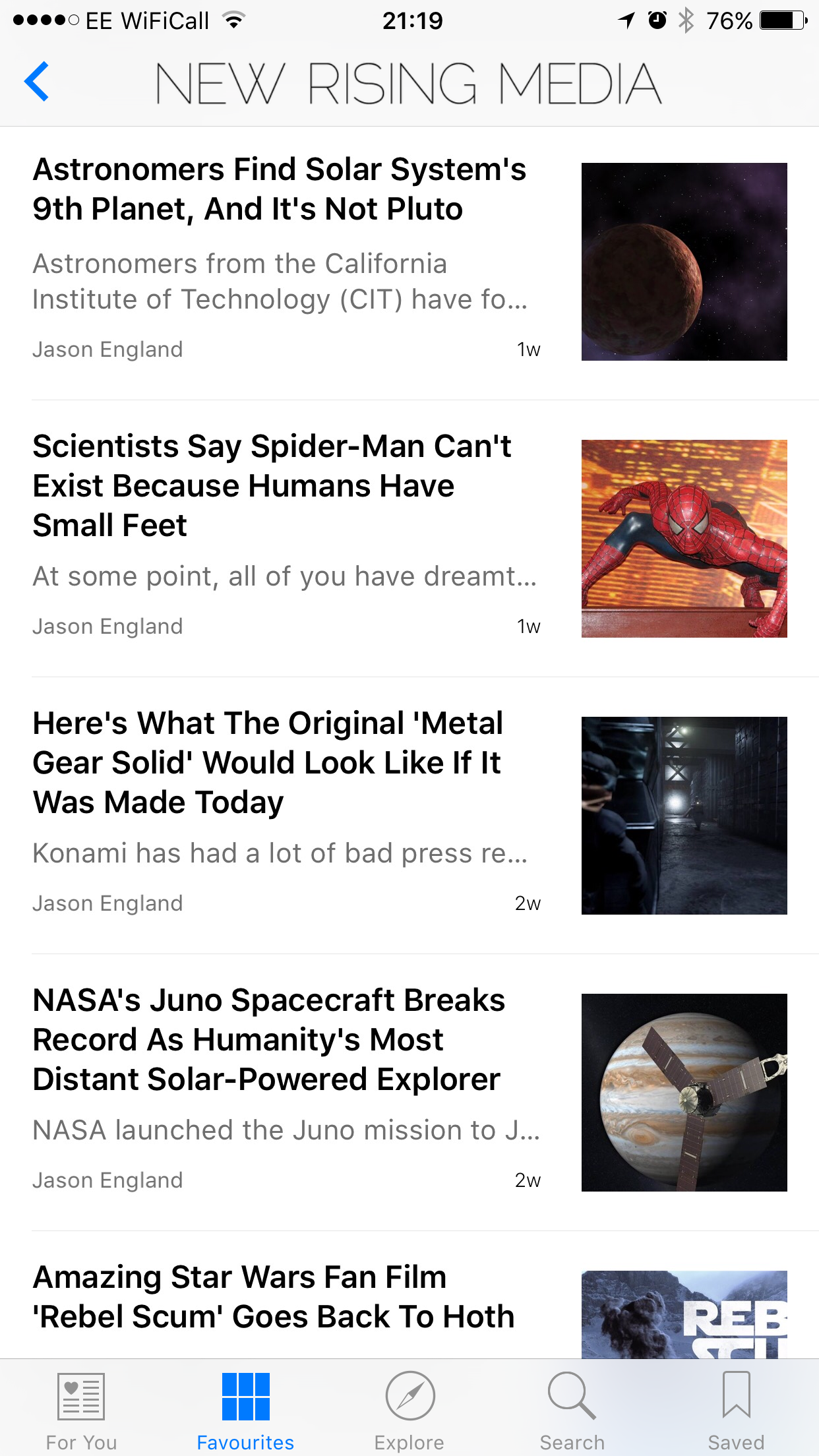Viewport: 819px width, 1456px height.
Task: Open the NASA Juno Spacecraft article
Action: (409, 1093)
